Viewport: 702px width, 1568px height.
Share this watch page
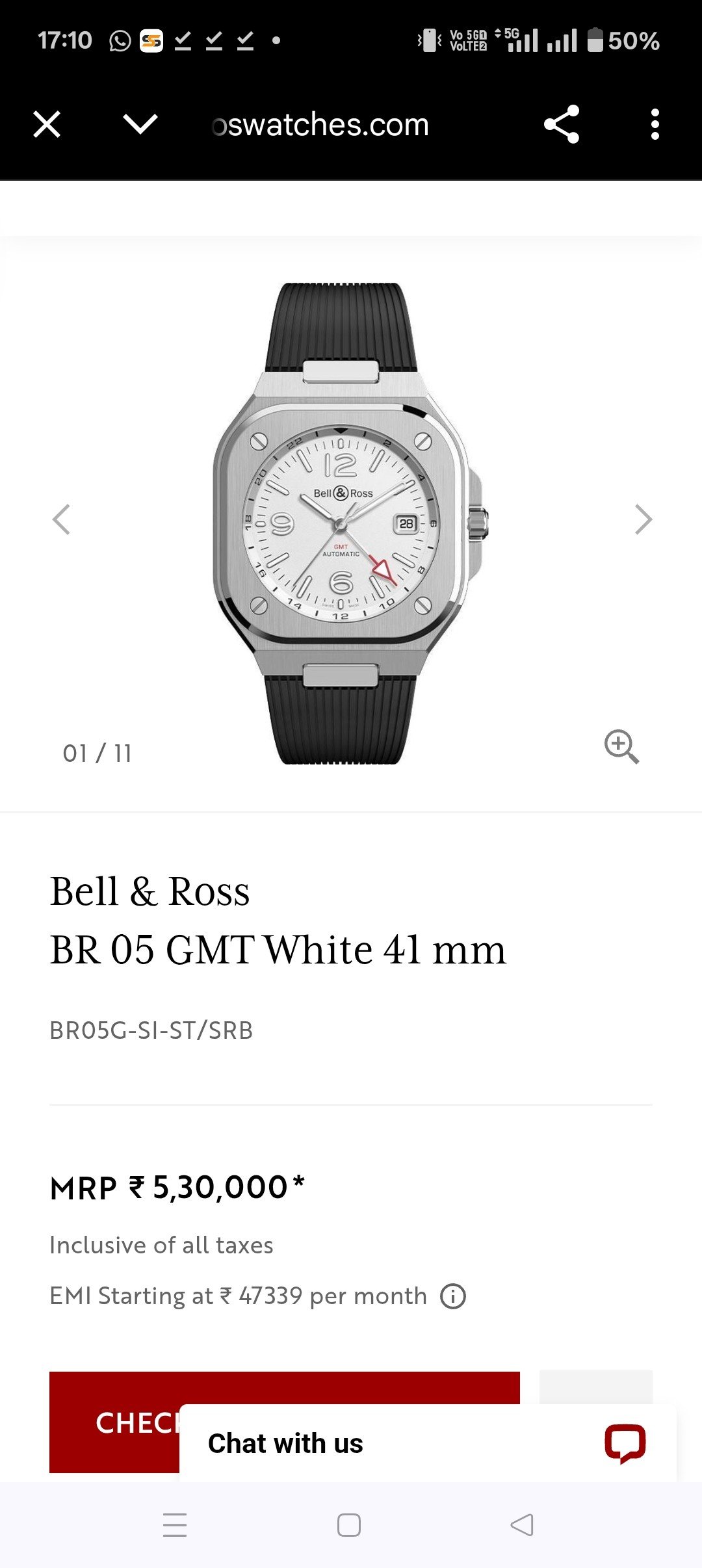[x=562, y=124]
